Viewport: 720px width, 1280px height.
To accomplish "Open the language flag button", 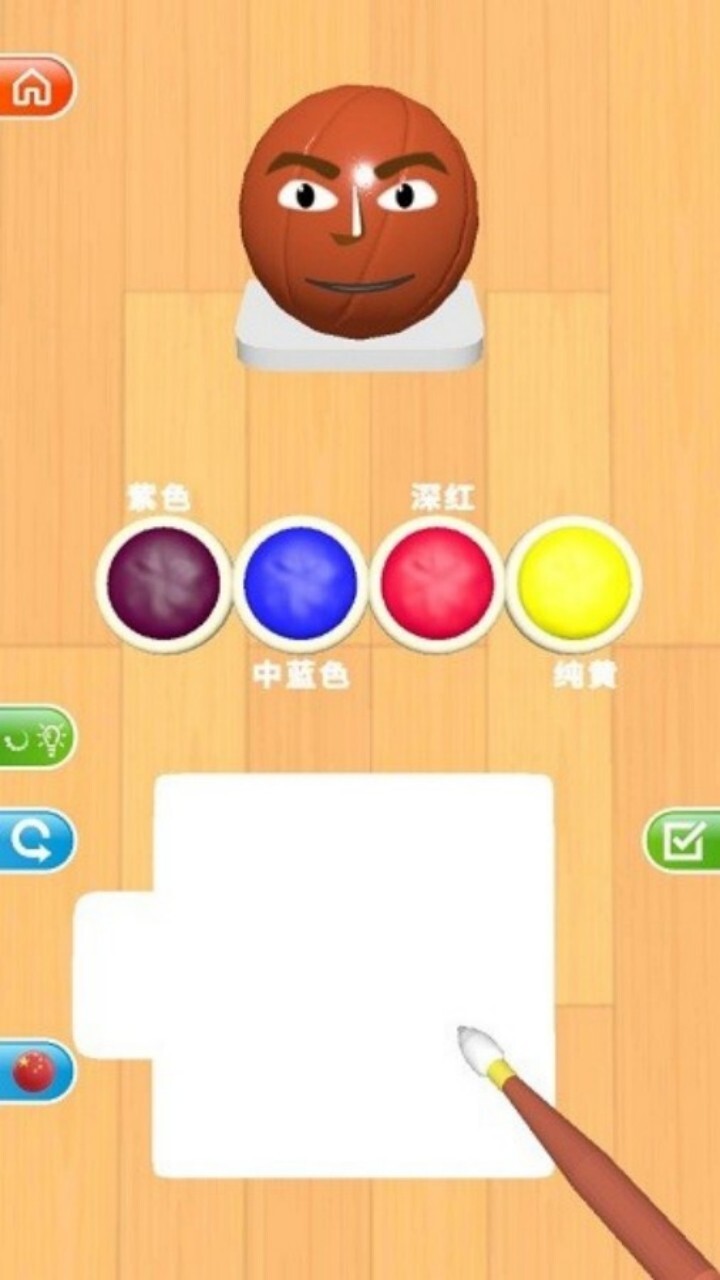I will [x=34, y=1072].
